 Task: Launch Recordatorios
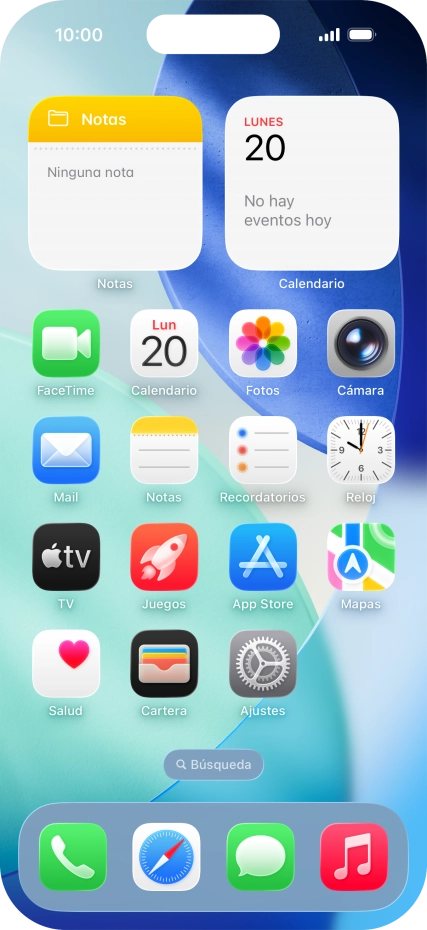point(263,450)
